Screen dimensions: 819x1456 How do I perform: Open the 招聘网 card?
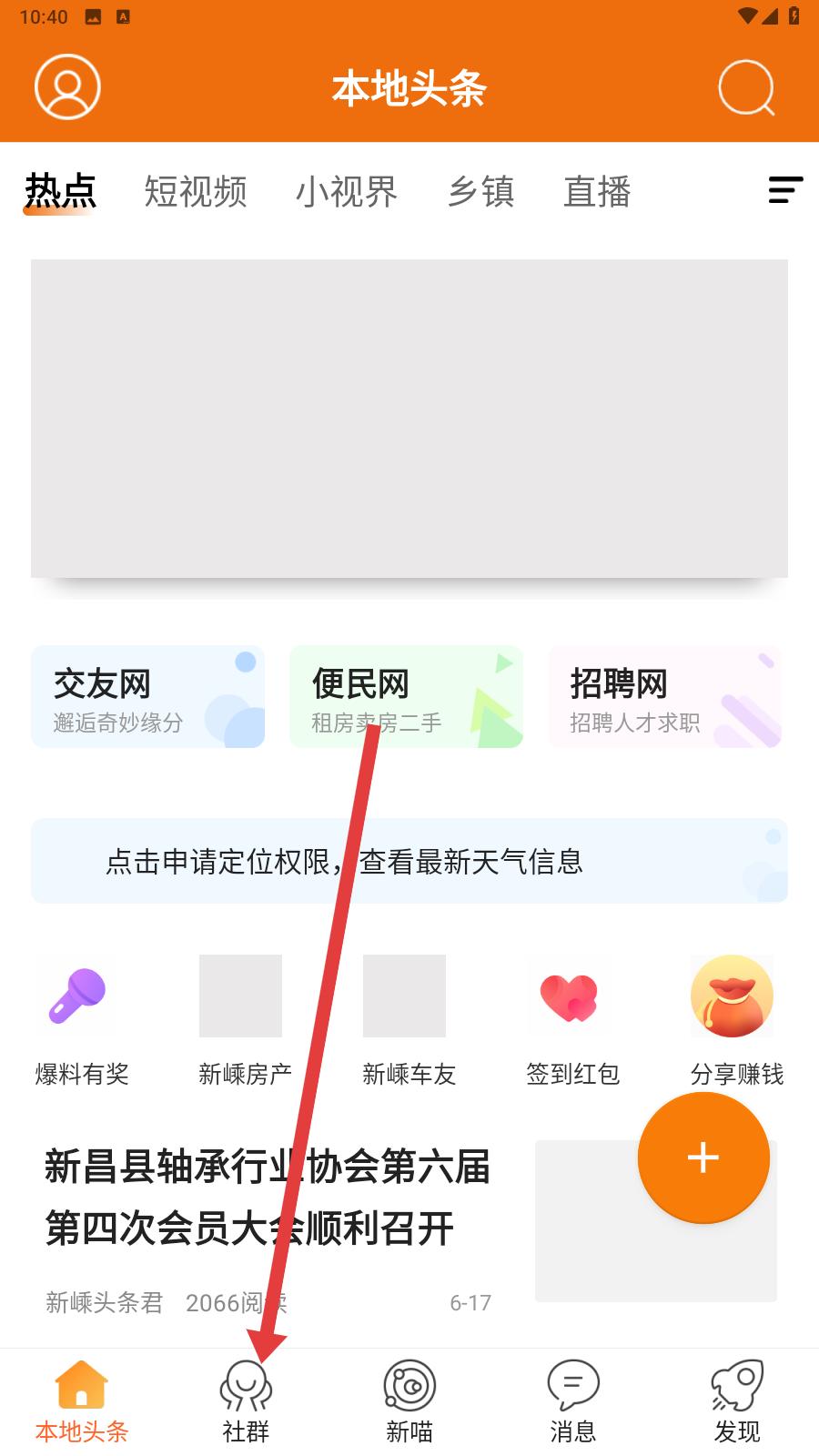665,697
